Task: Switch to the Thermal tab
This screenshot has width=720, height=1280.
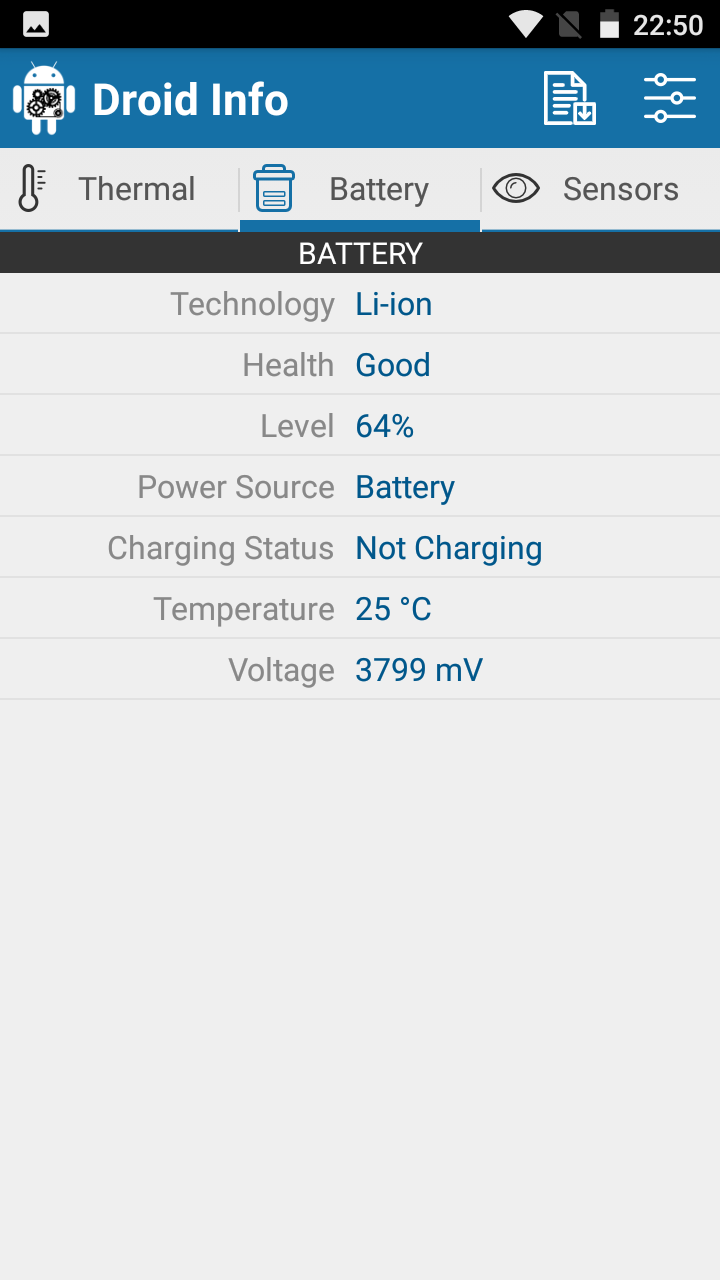Action: click(119, 189)
